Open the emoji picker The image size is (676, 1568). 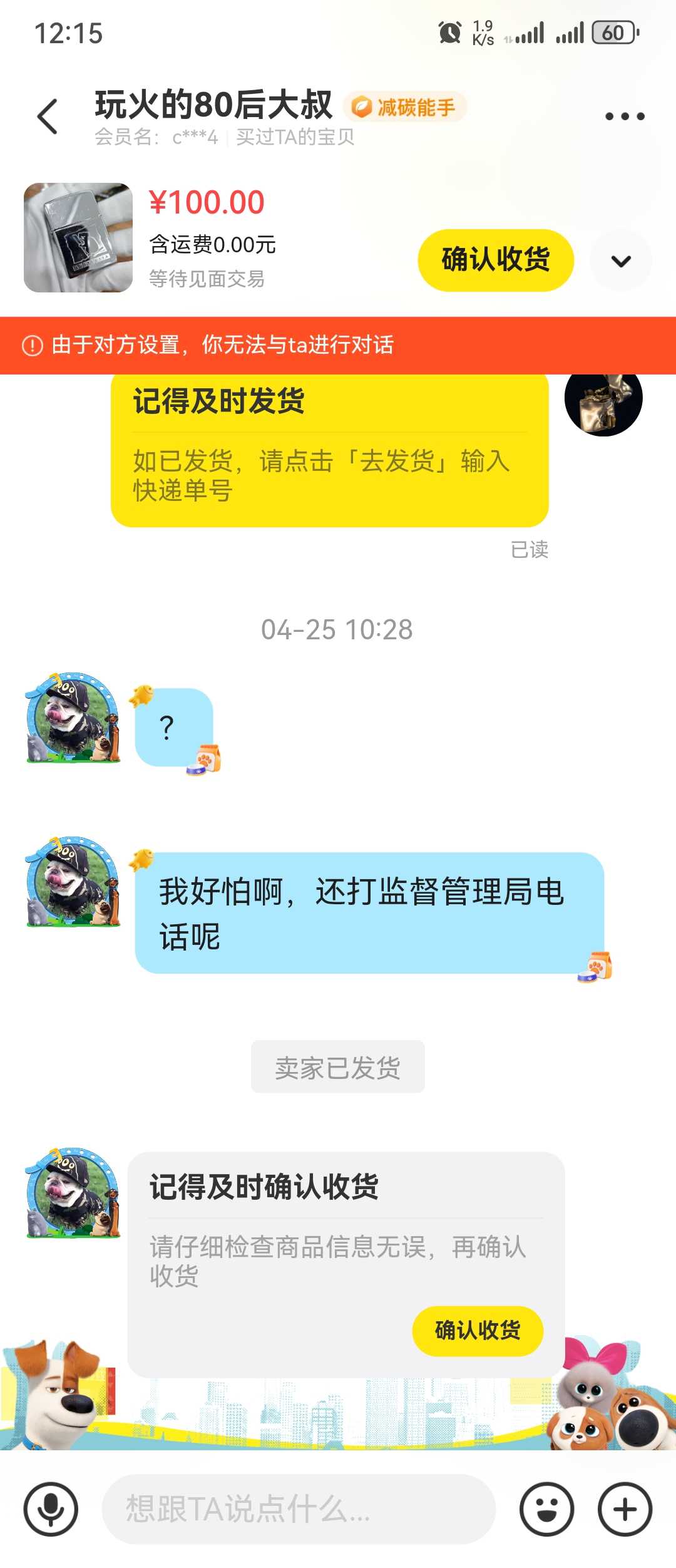pyautogui.click(x=546, y=1509)
